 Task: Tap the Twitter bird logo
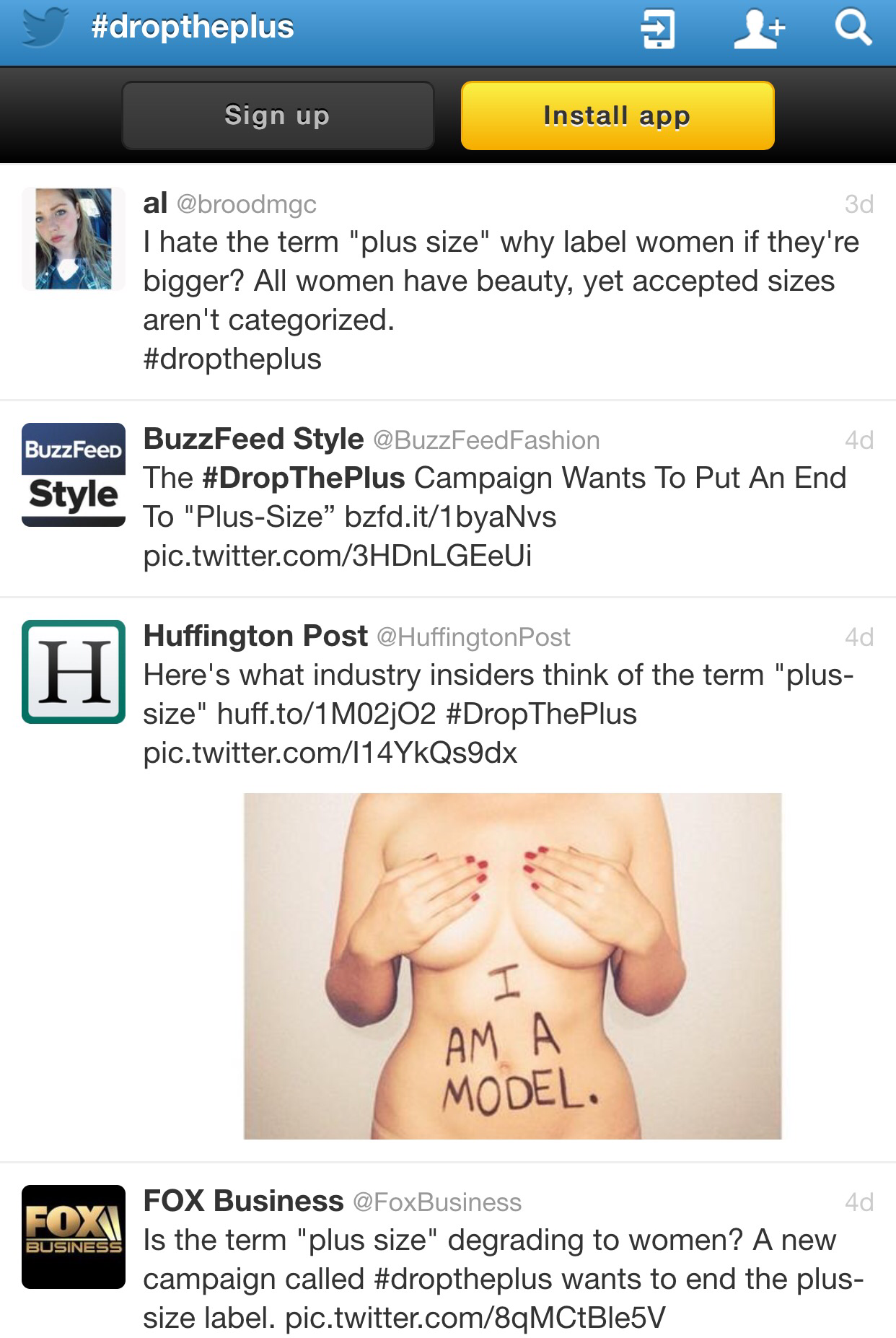tap(45, 27)
